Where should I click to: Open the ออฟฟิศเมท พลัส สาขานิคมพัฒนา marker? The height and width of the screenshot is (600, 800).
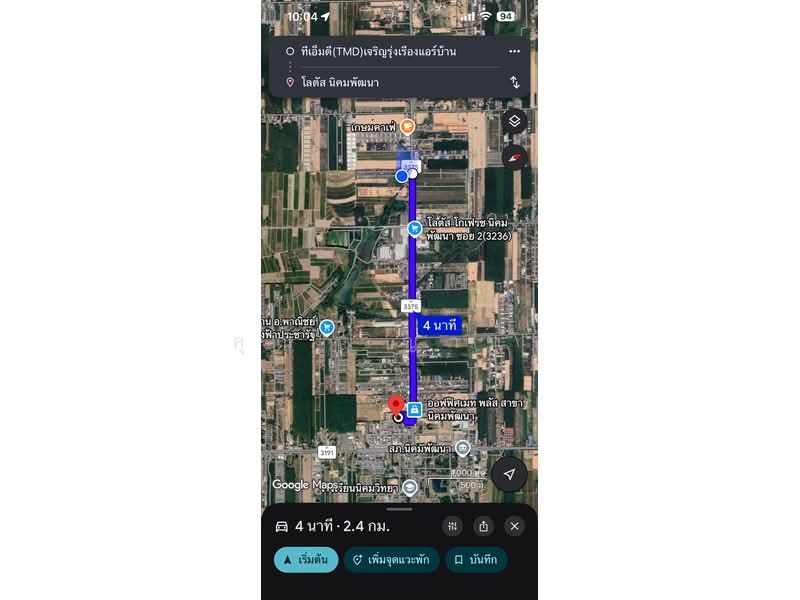click(x=414, y=408)
